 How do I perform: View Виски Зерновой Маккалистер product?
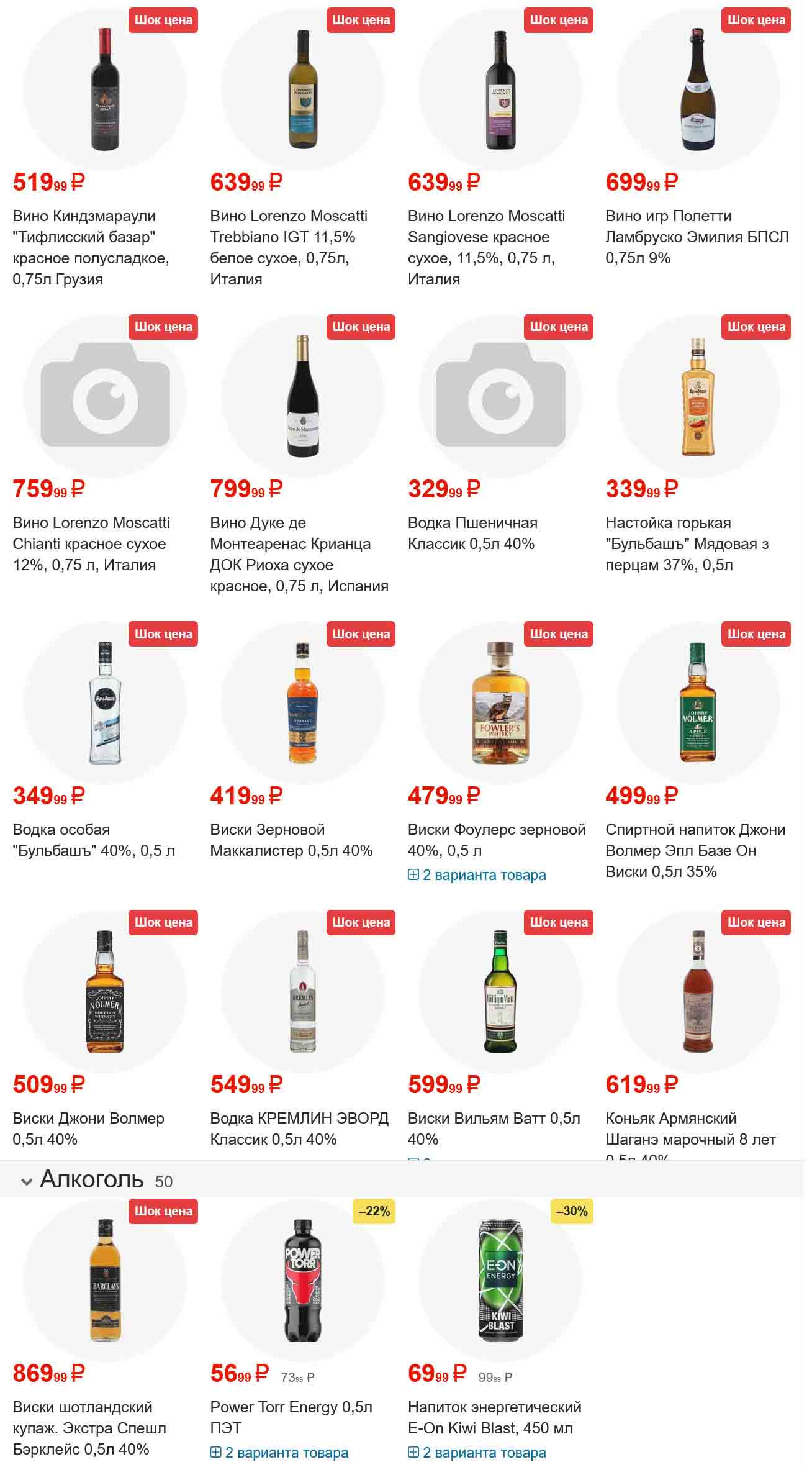291,840
